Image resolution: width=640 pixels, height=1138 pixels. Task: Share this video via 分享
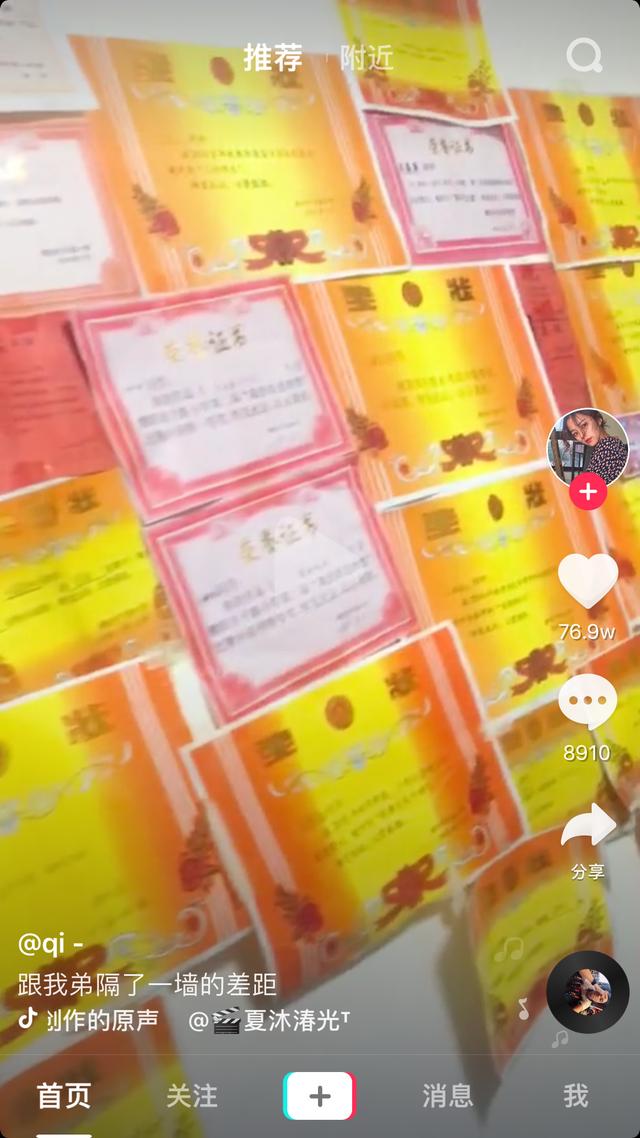tap(588, 828)
